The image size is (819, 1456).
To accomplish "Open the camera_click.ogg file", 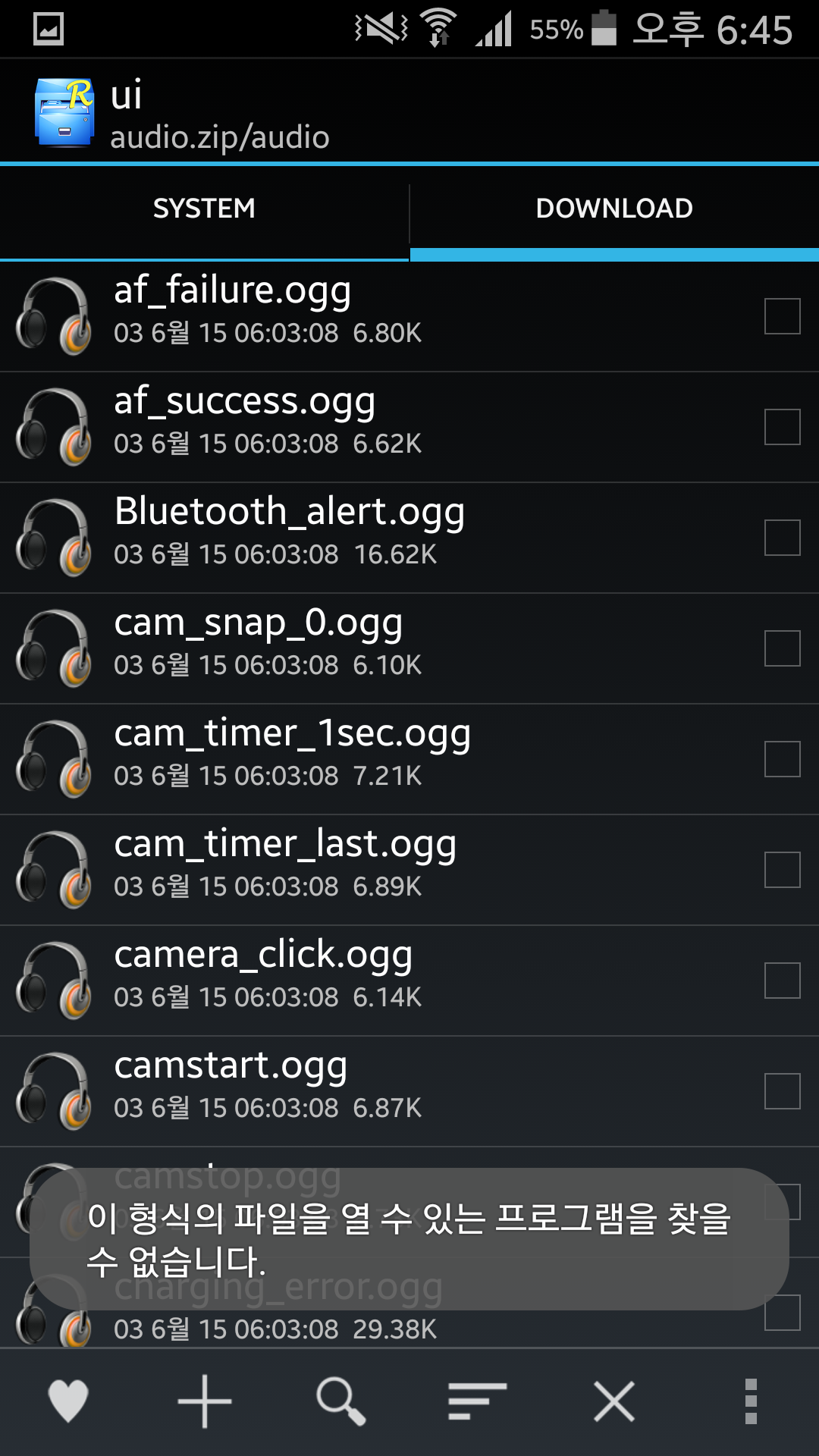I will point(303,975).
